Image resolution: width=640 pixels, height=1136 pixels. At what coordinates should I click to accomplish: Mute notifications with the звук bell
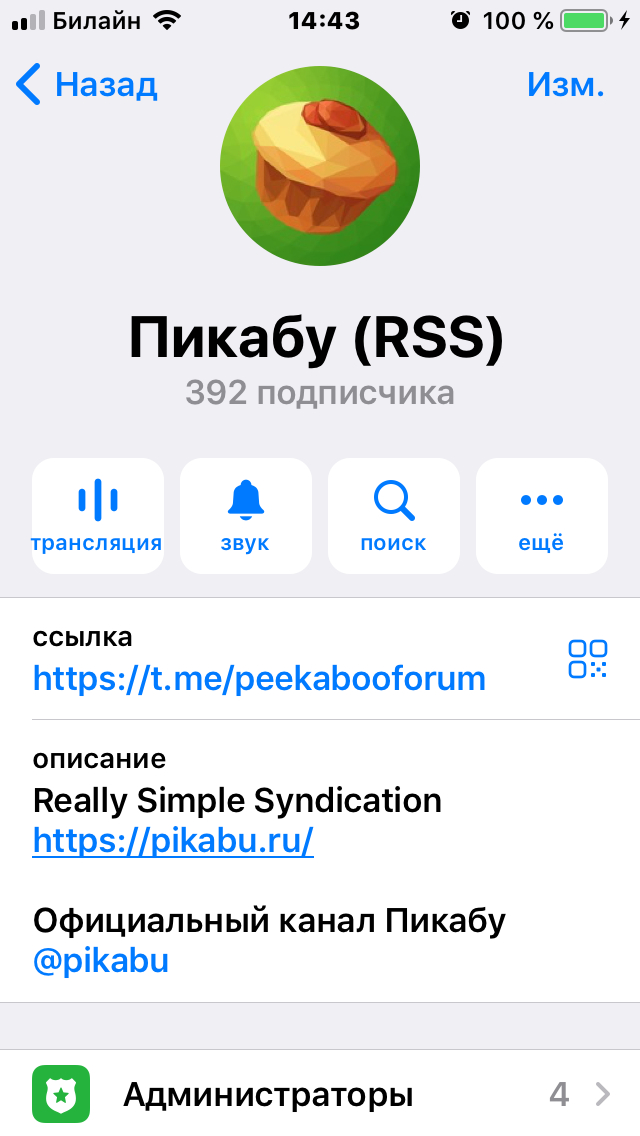pyautogui.click(x=246, y=516)
